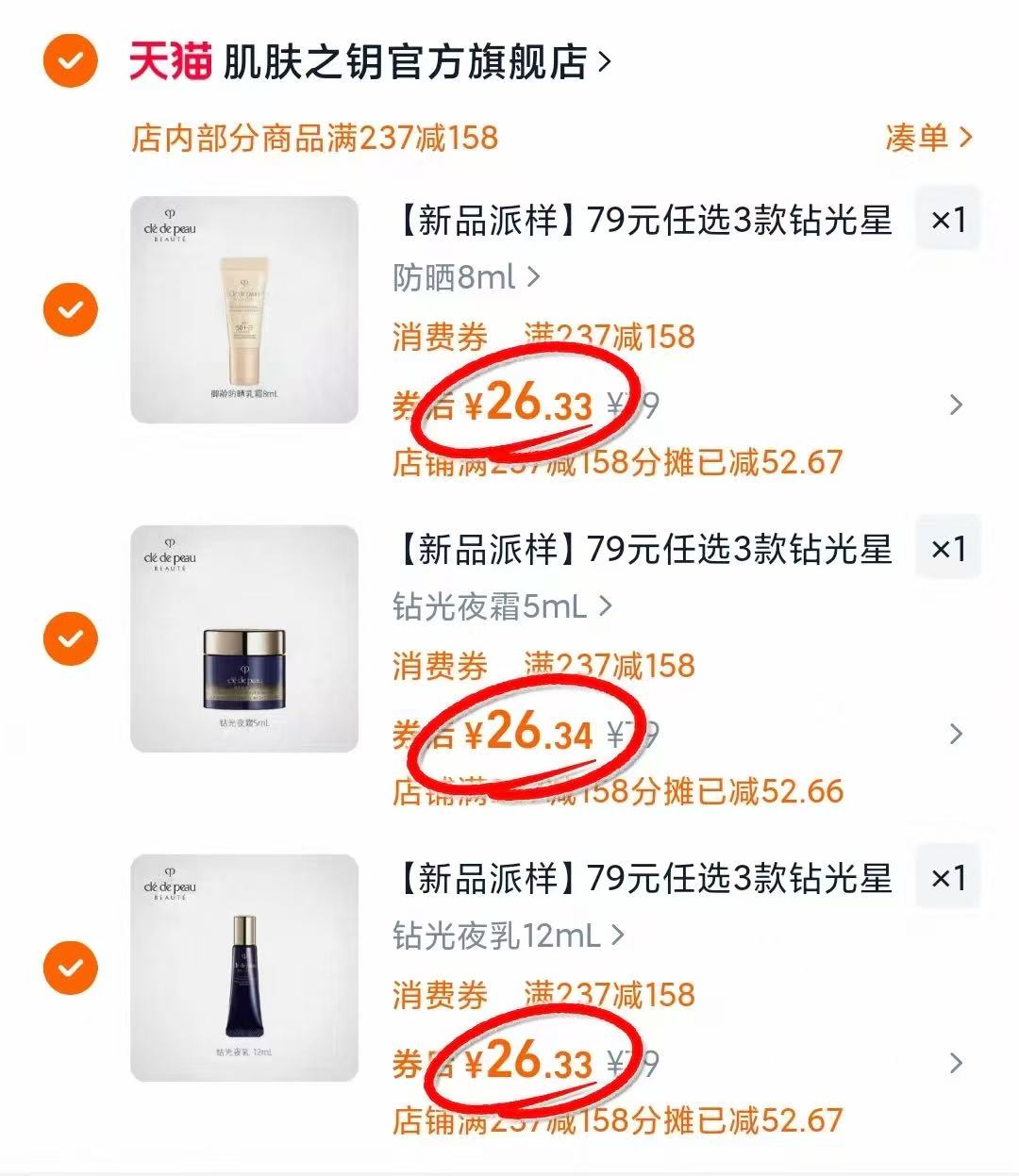Uncheck the 钻光夜霜5mL night cream item
Screen dimensions: 1019x1176
(x=70, y=638)
